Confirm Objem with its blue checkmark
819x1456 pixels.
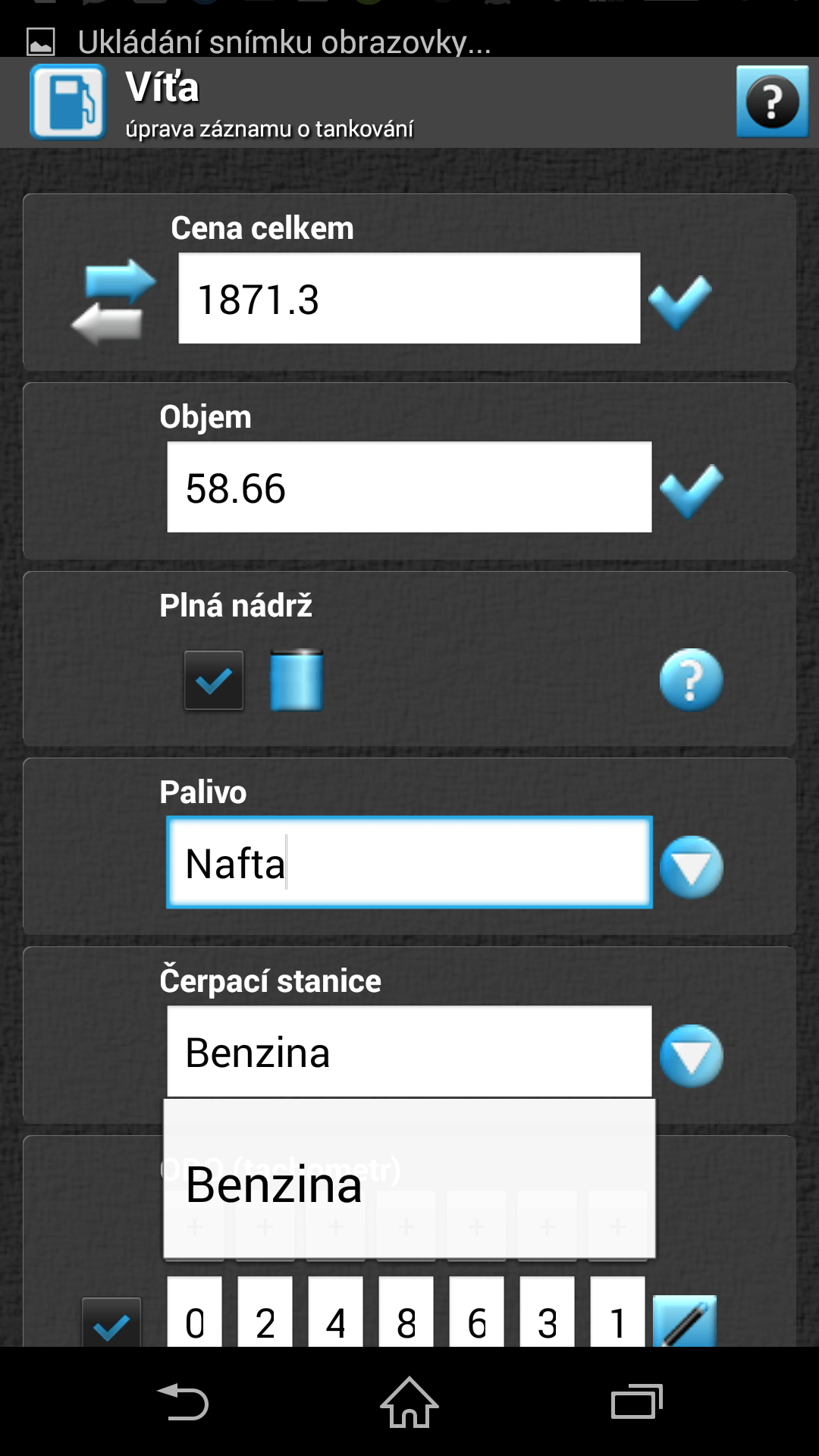692,491
